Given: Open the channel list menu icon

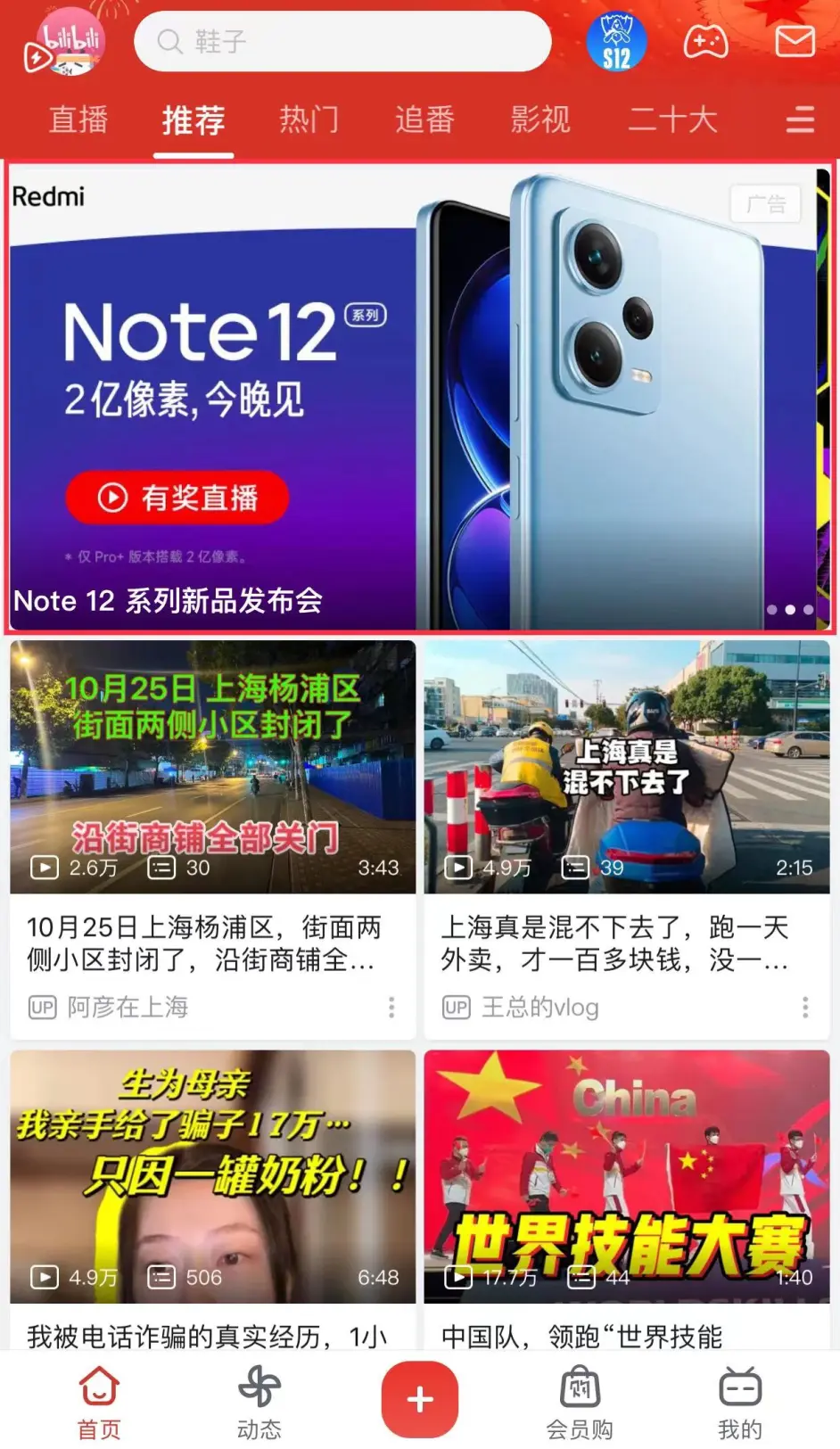Looking at the screenshot, I should tap(800, 119).
